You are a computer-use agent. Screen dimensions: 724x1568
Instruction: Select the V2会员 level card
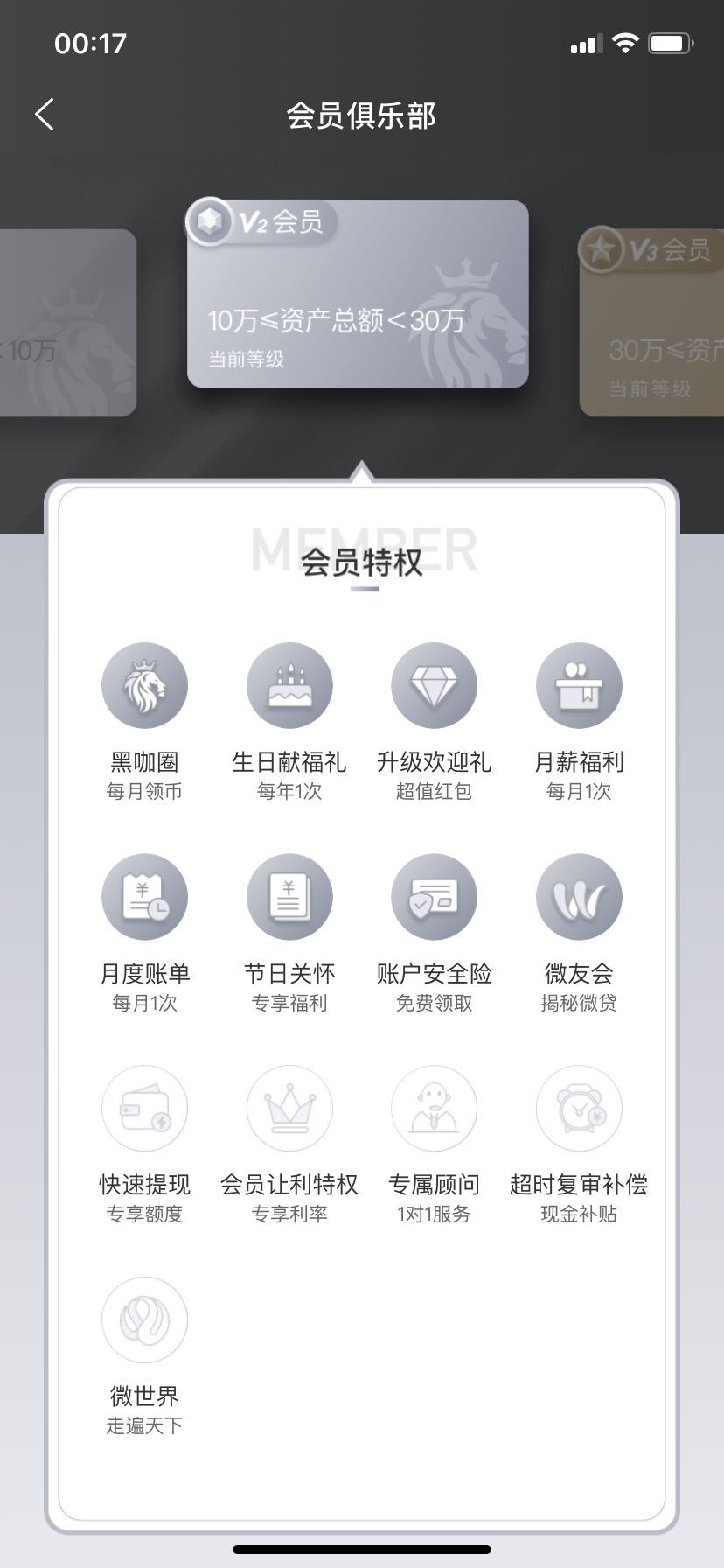tap(358, 294)
